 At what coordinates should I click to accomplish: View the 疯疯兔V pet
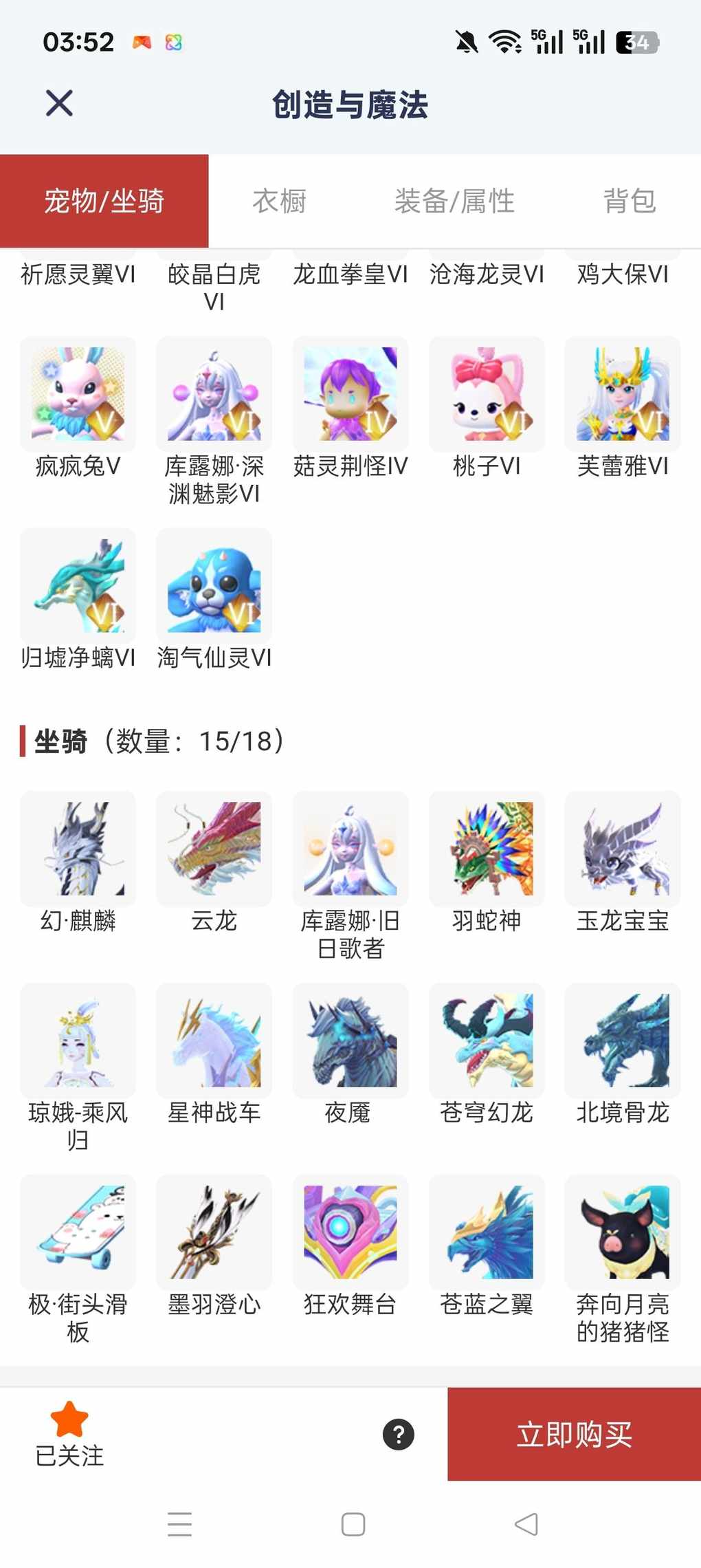[78, 394]
